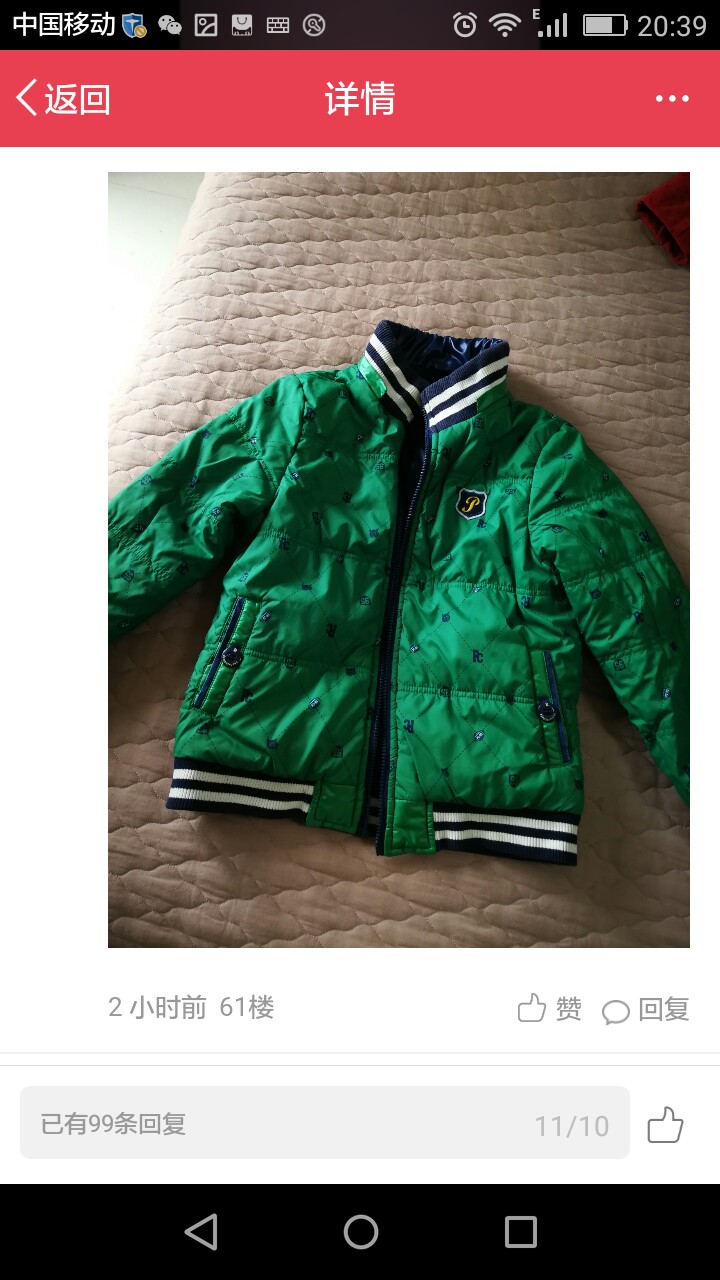Like the 61楼 post with 赞
This screenshot has height=1280, width=720.
point(549,1008)
